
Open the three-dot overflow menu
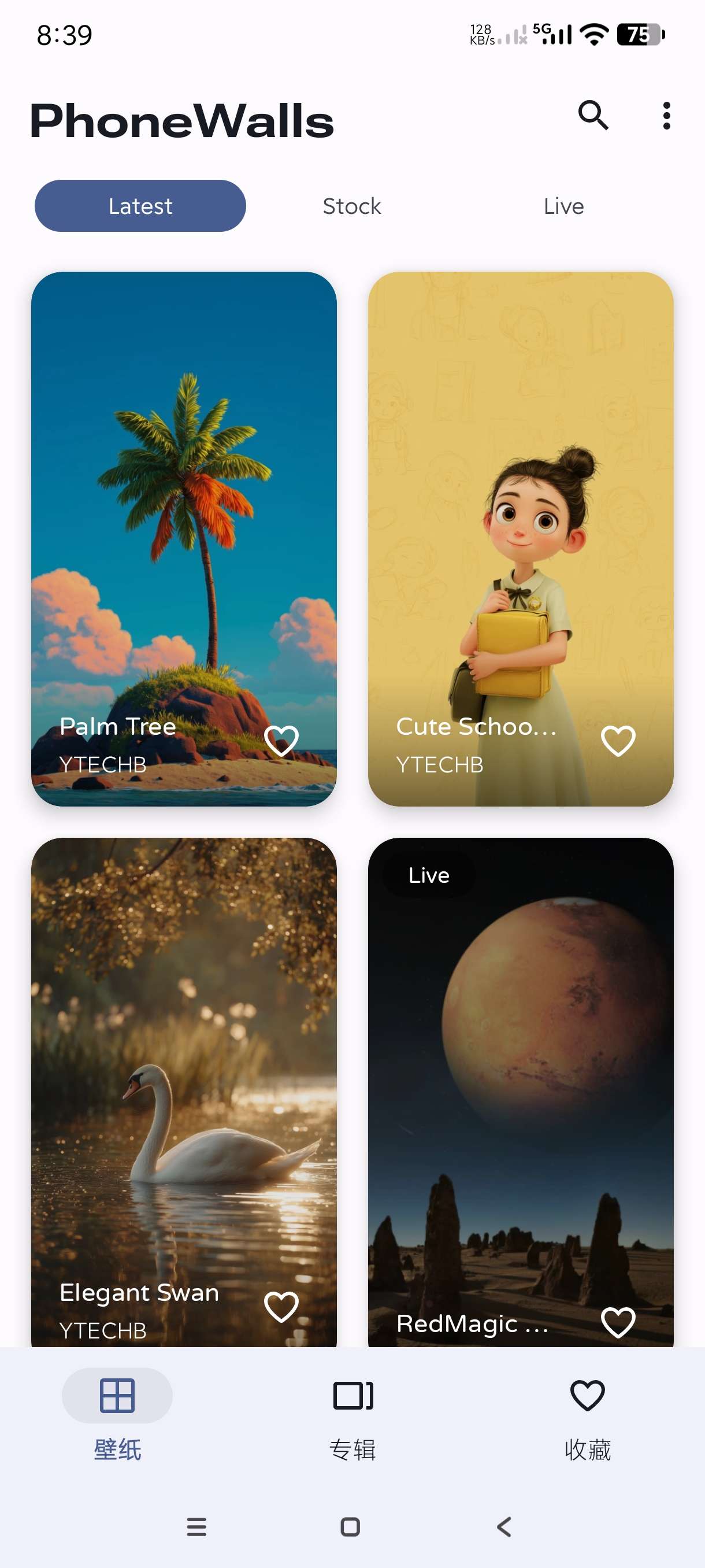click(x=666, y=117)
